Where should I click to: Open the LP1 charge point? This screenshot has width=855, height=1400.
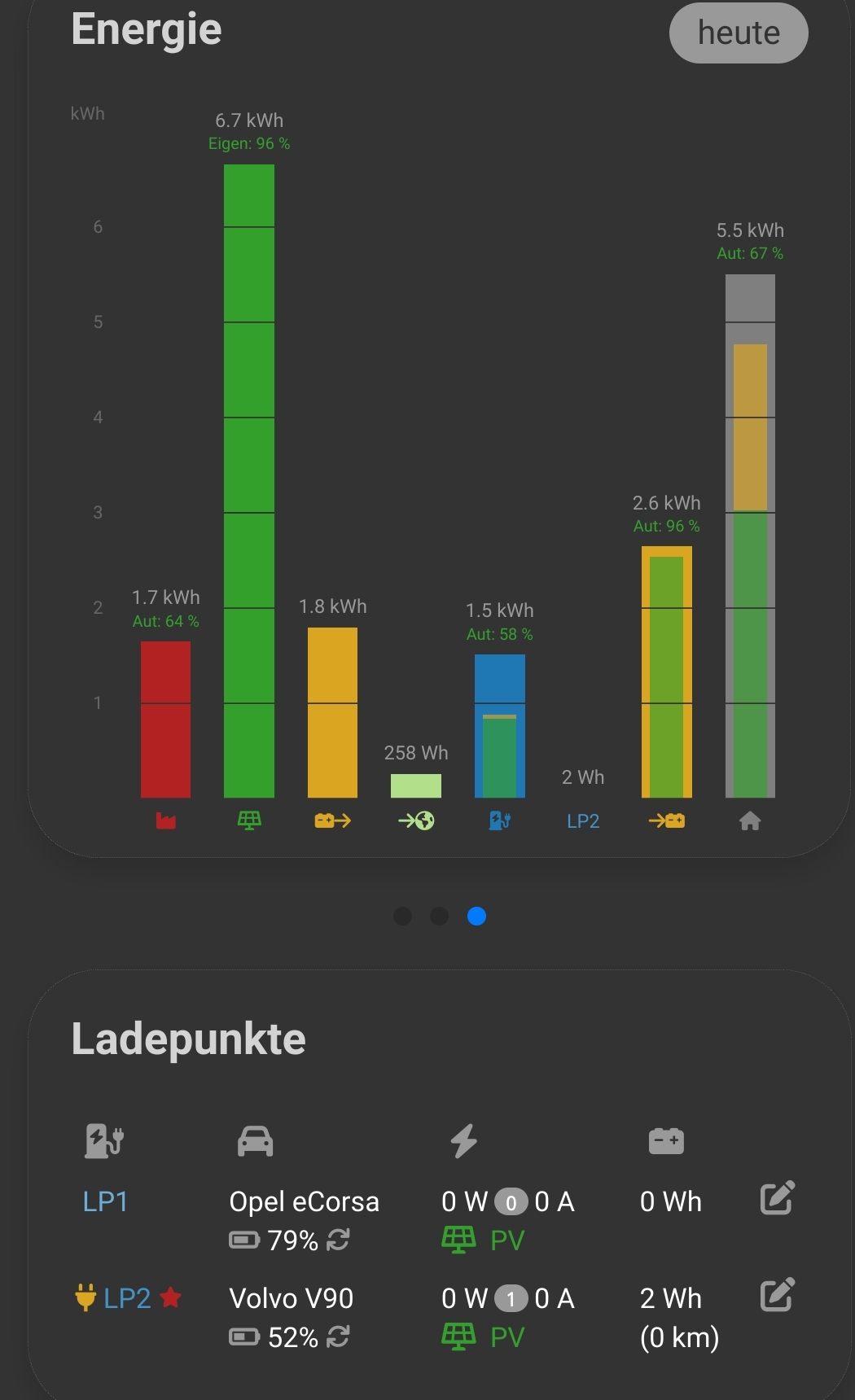click(105, 1201)
